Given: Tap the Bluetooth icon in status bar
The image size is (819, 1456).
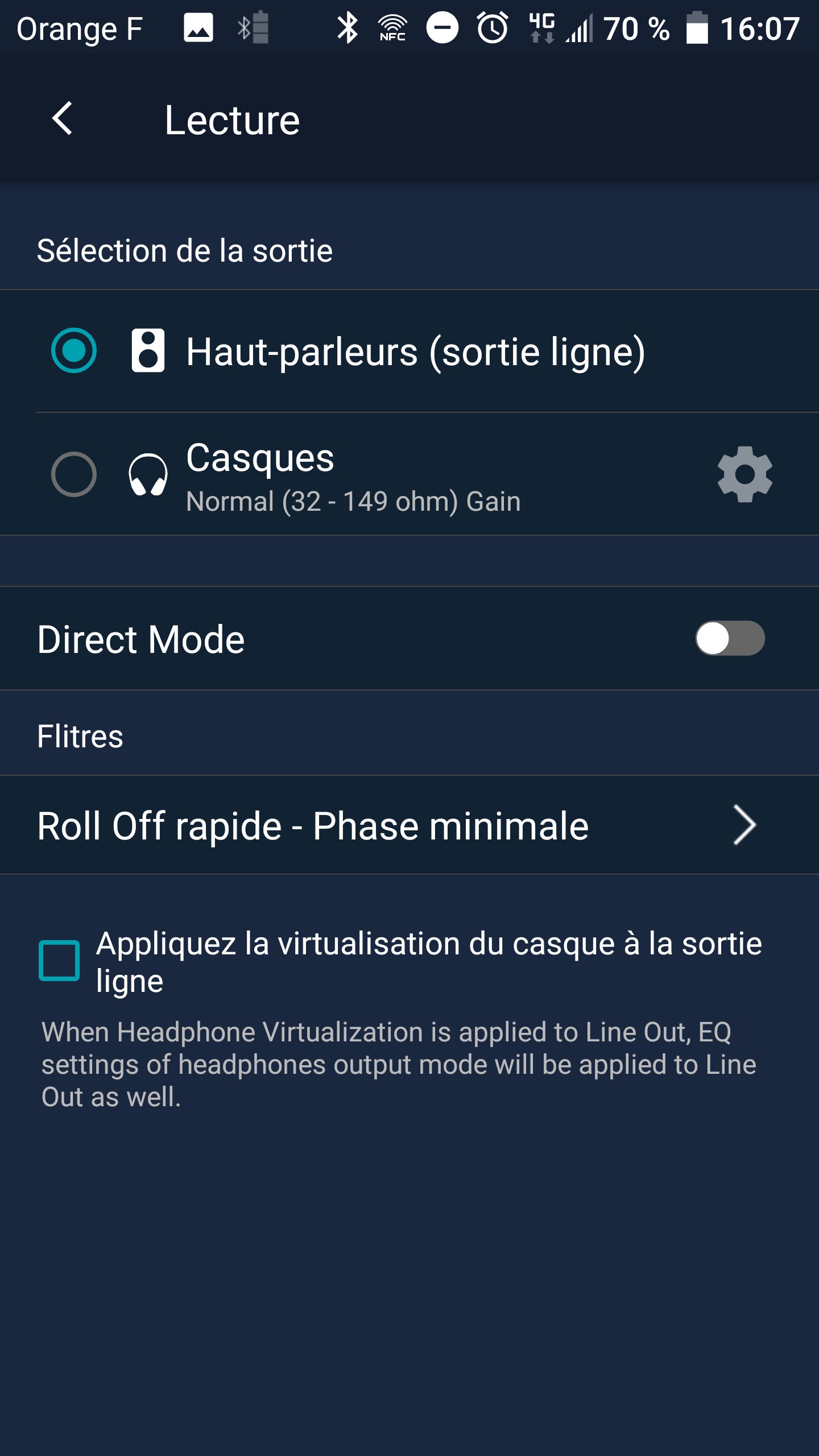Looking at the screenshot, I should (347, 28).
